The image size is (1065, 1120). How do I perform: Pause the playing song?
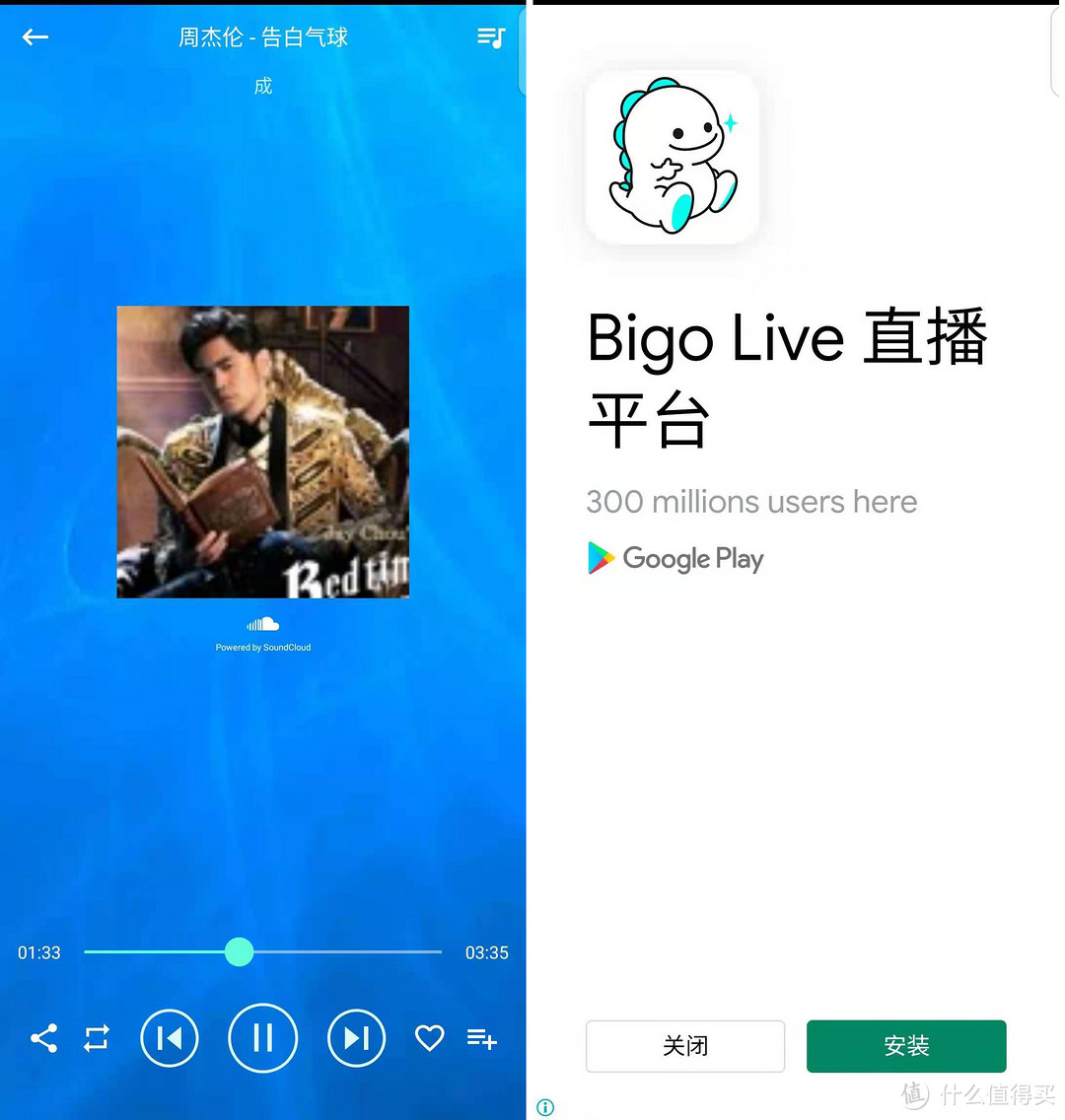click(262, 1038)
